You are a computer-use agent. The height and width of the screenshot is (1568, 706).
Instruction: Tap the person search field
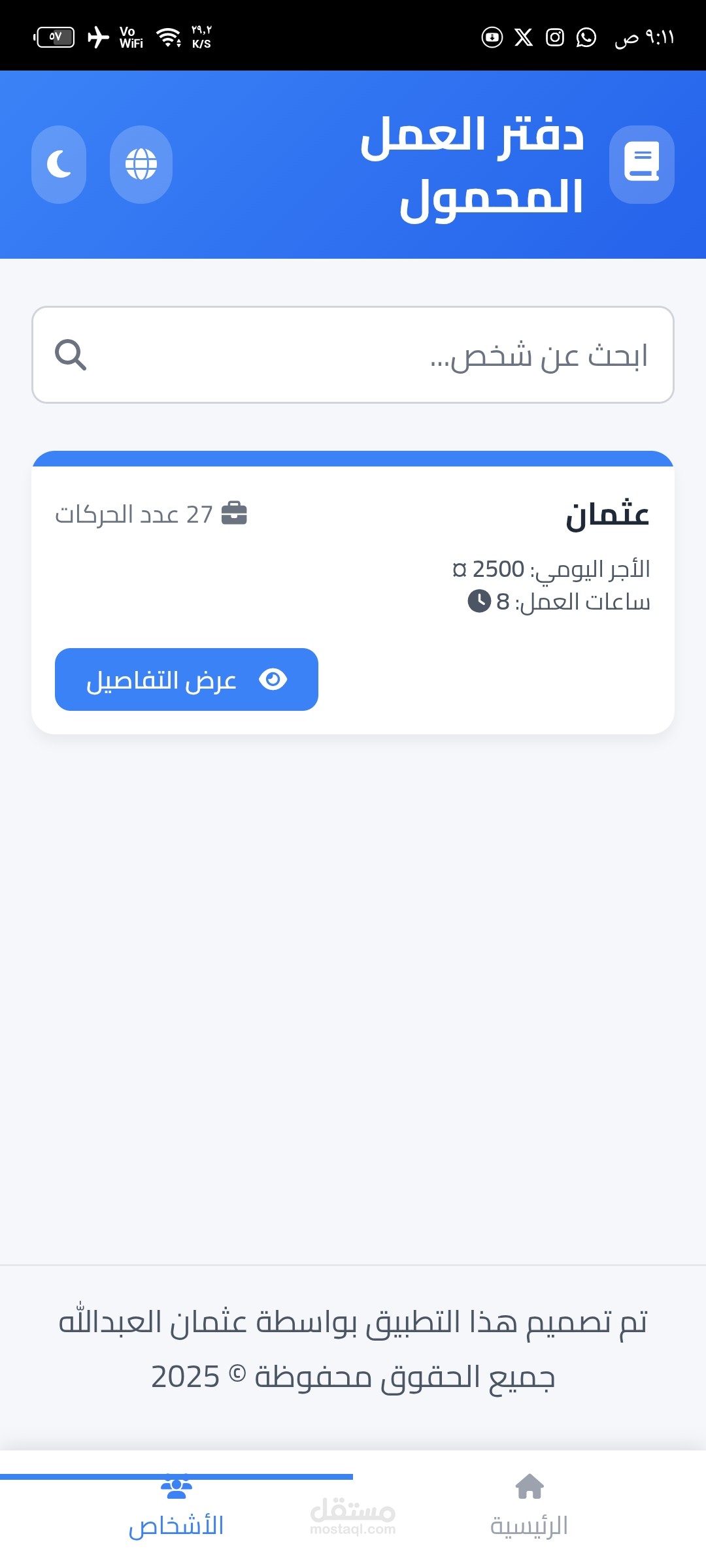click(x=353, y=355)
